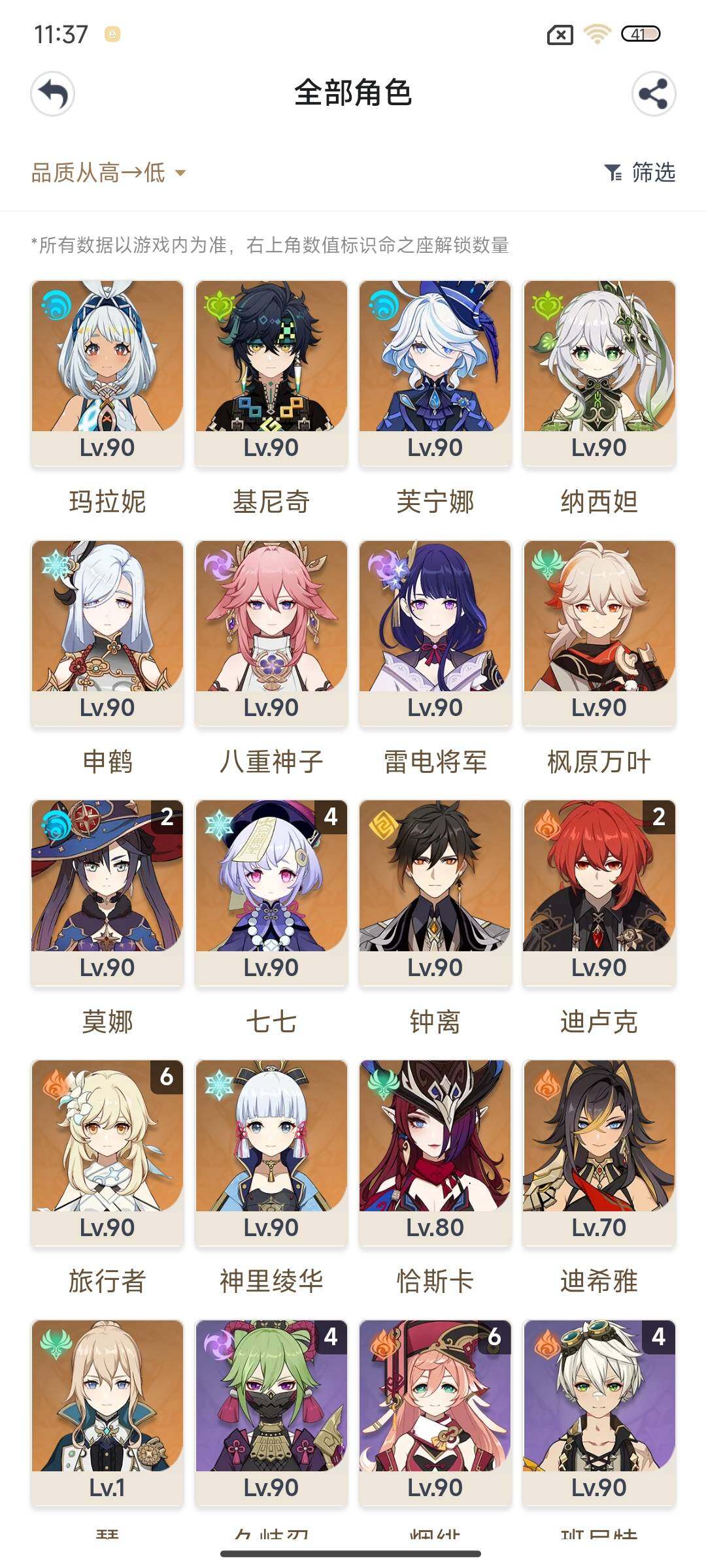The image size is (706, 1568).
Task: Select the 雷电将军 card
Action: (435, 632)
